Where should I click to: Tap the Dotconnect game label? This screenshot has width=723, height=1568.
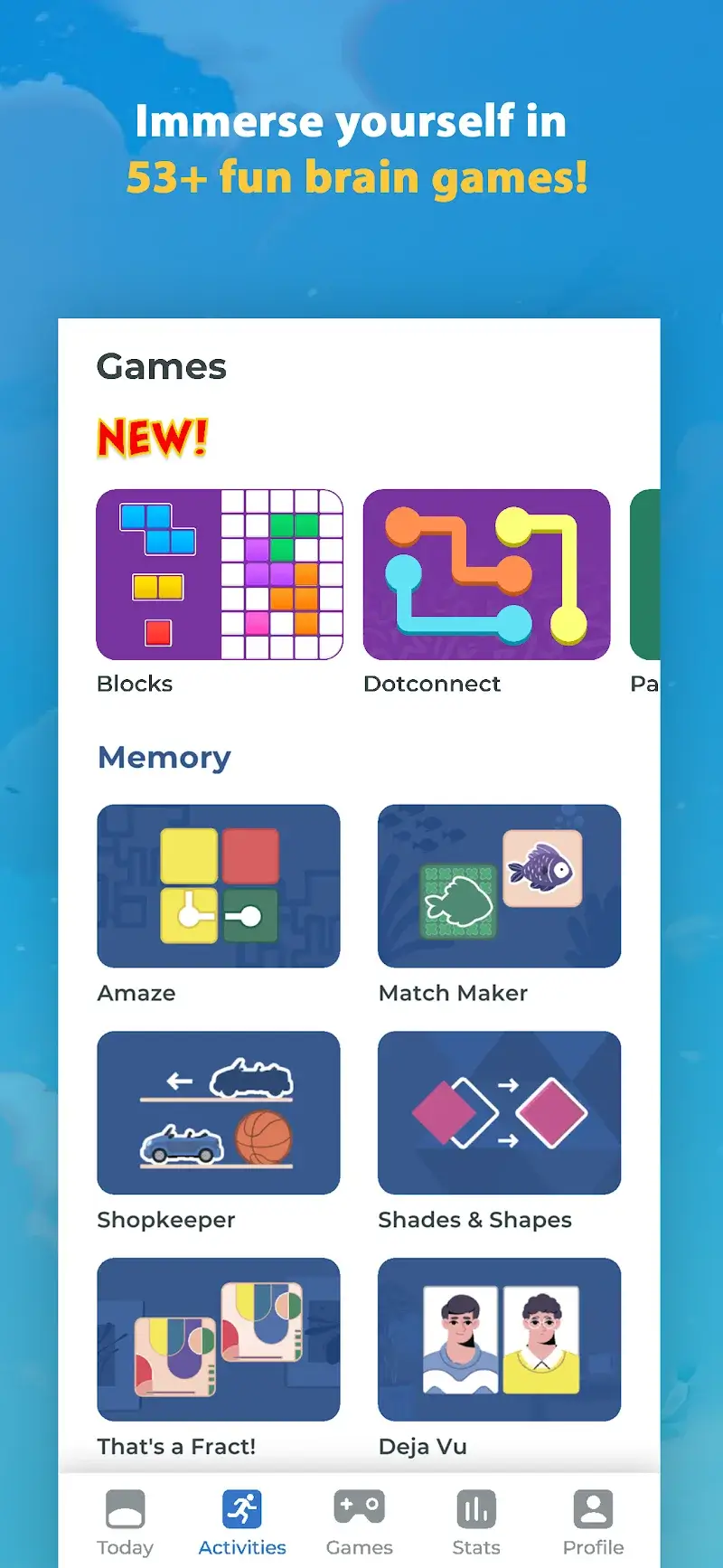[x=432, y=684]
